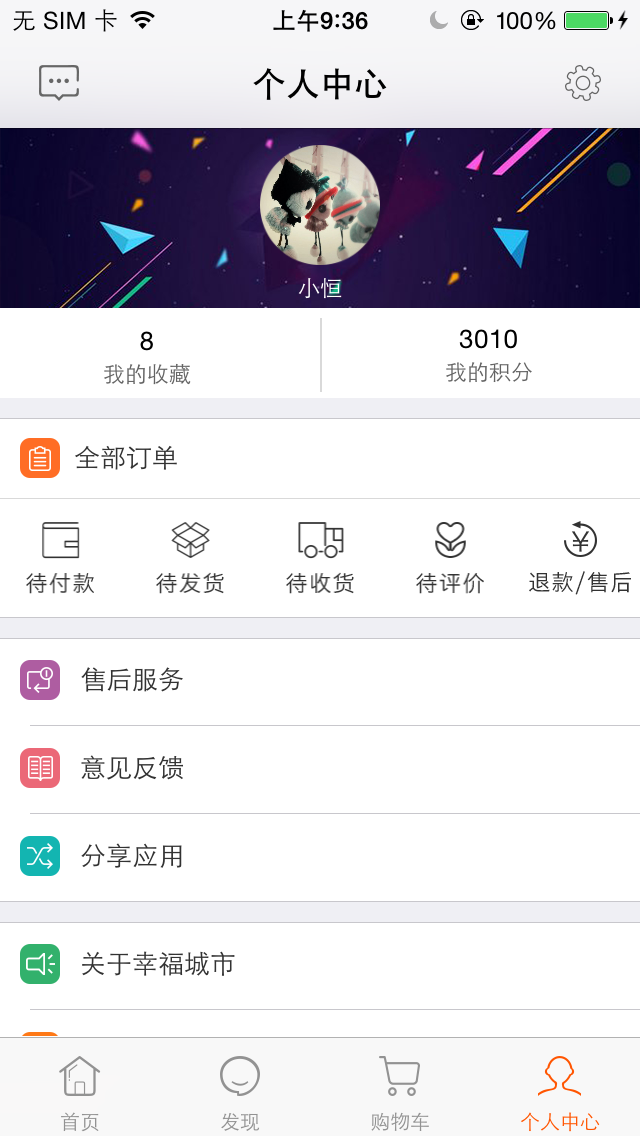
Task: Open the messages icon in the header
Action: 59,83
